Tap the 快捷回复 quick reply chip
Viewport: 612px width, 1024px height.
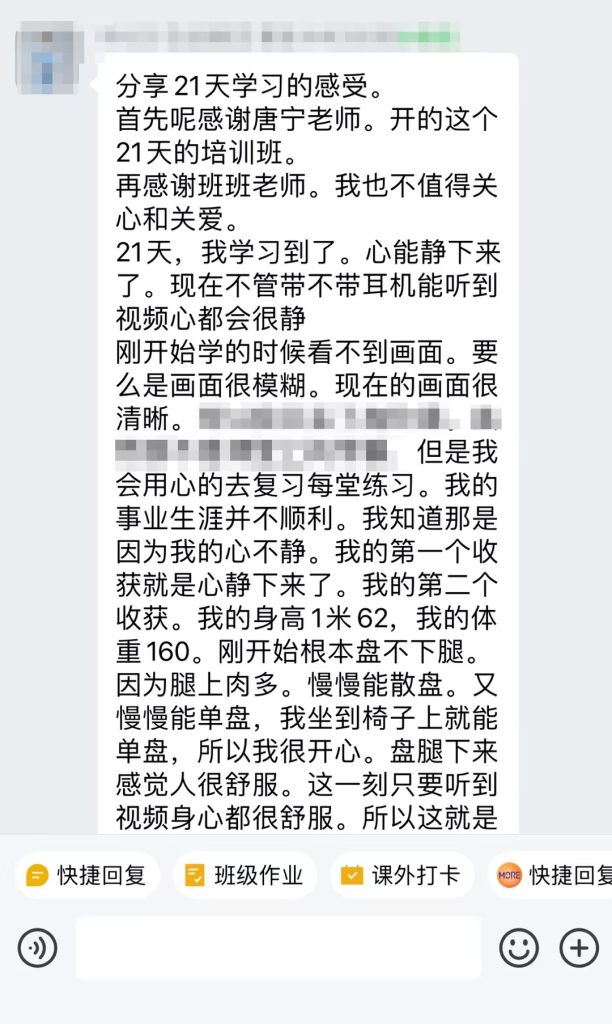click(x=86, y=875)
